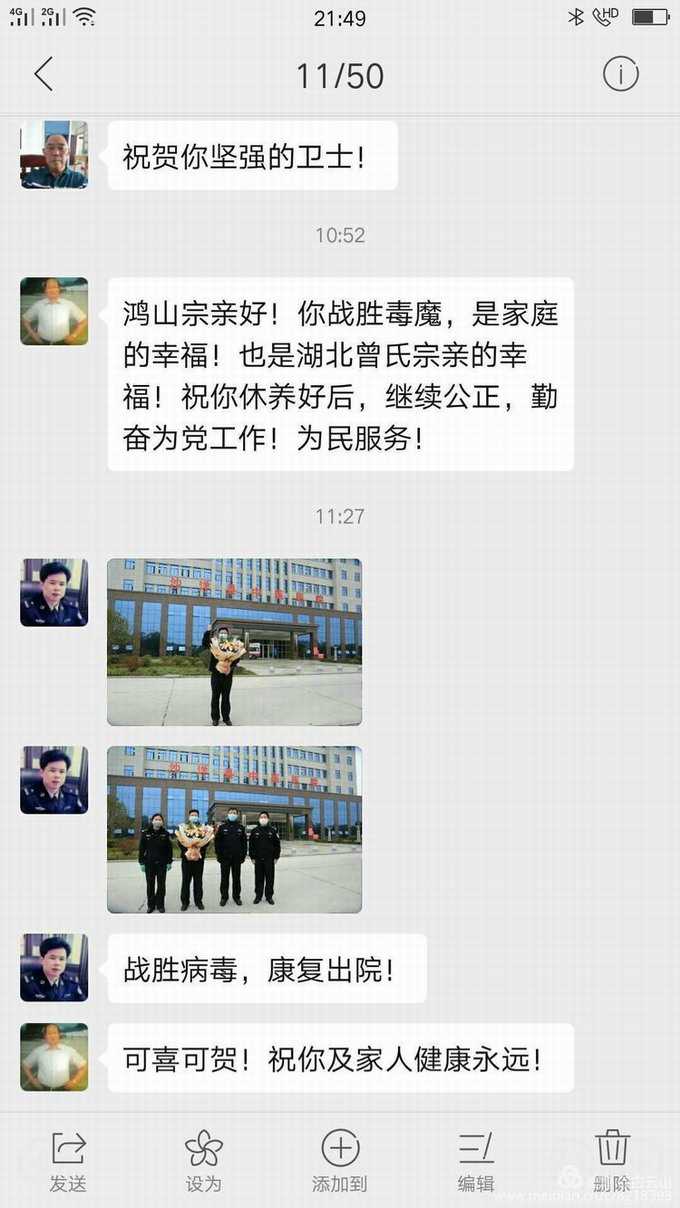
Task: Open 编辑 to edit this photo
Action: pos(476,1160)
